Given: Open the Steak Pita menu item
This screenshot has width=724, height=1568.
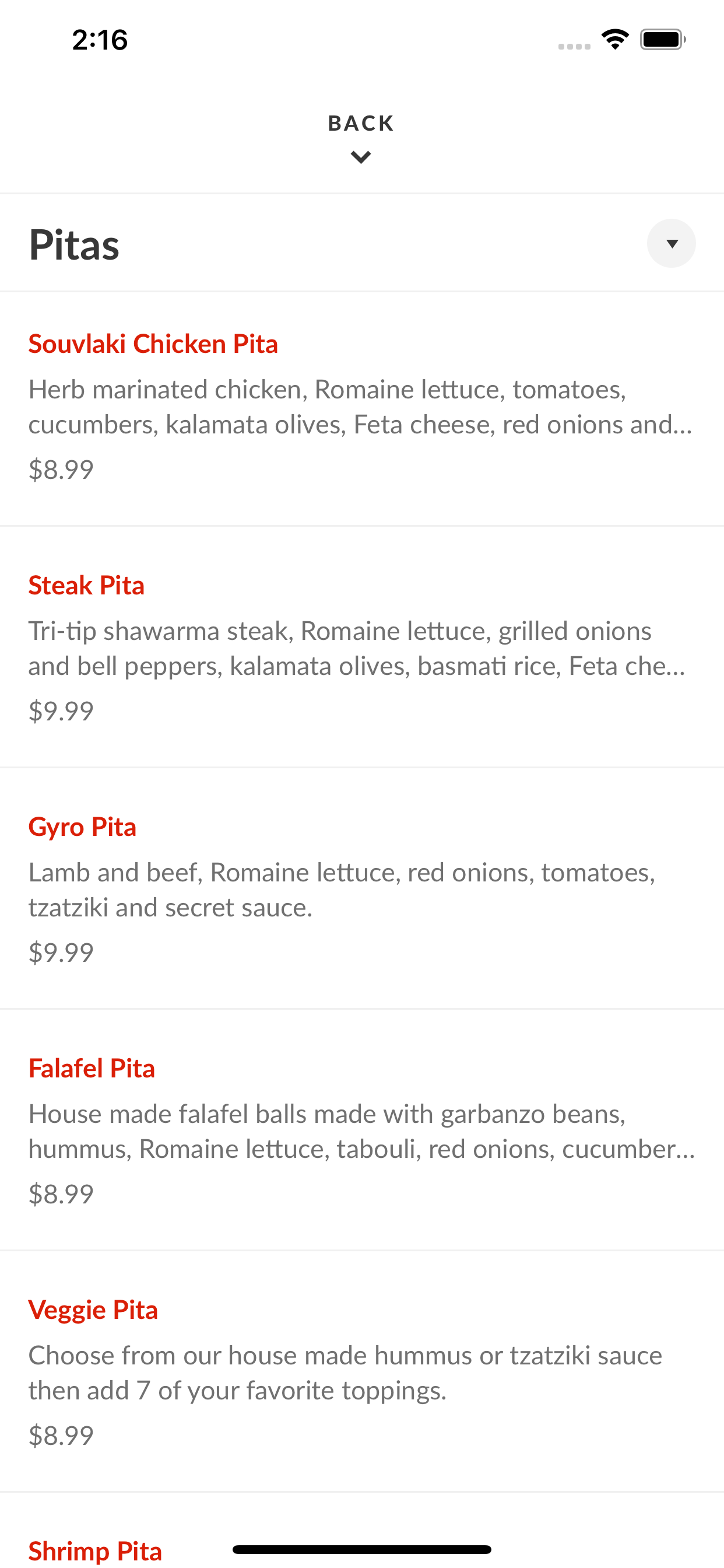Looking at the screenshot, I should coord(362,647).
